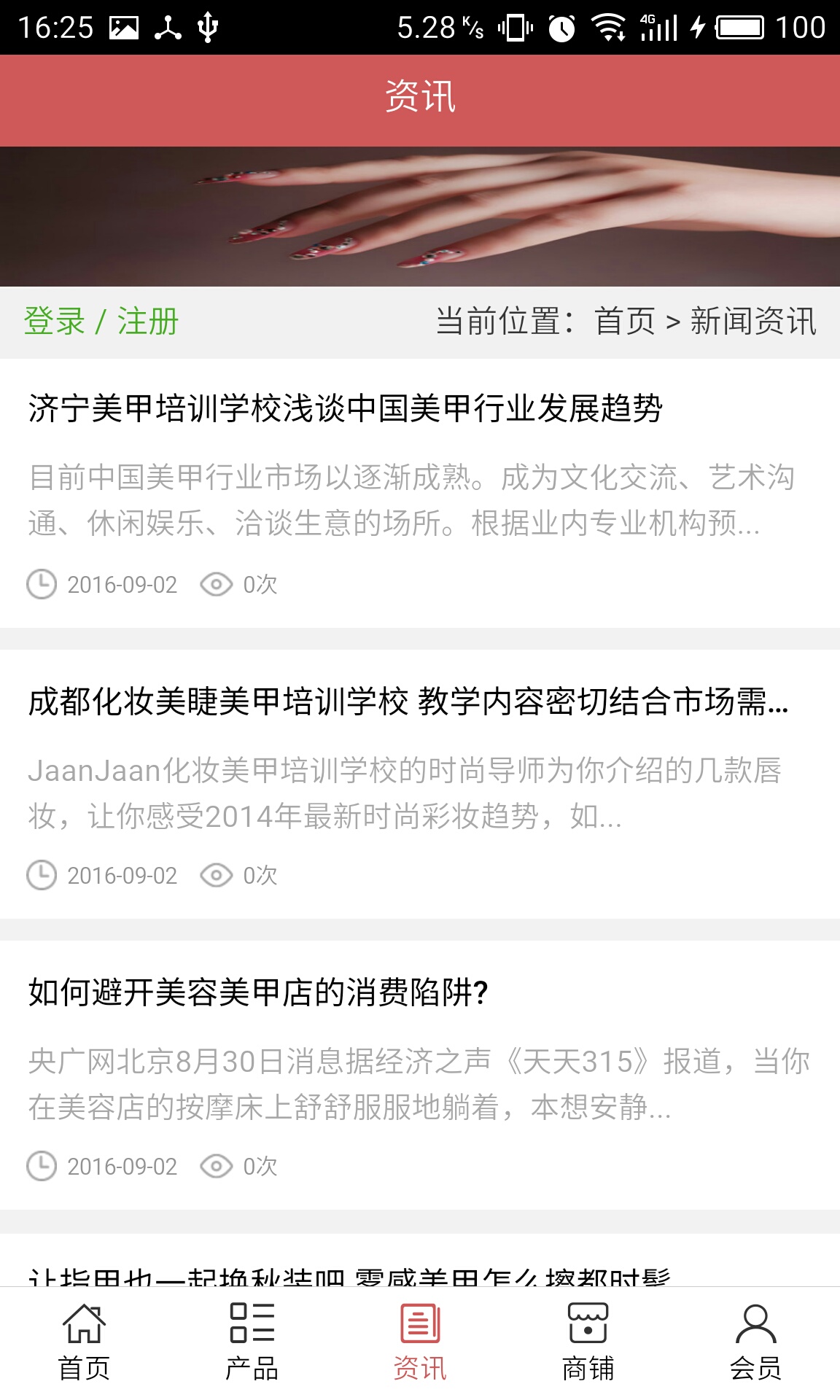This screenshot has height=1400, width=840.
Task: Read the 成都化妆美睫美甲培训学校 article
Action: [408, 701]
